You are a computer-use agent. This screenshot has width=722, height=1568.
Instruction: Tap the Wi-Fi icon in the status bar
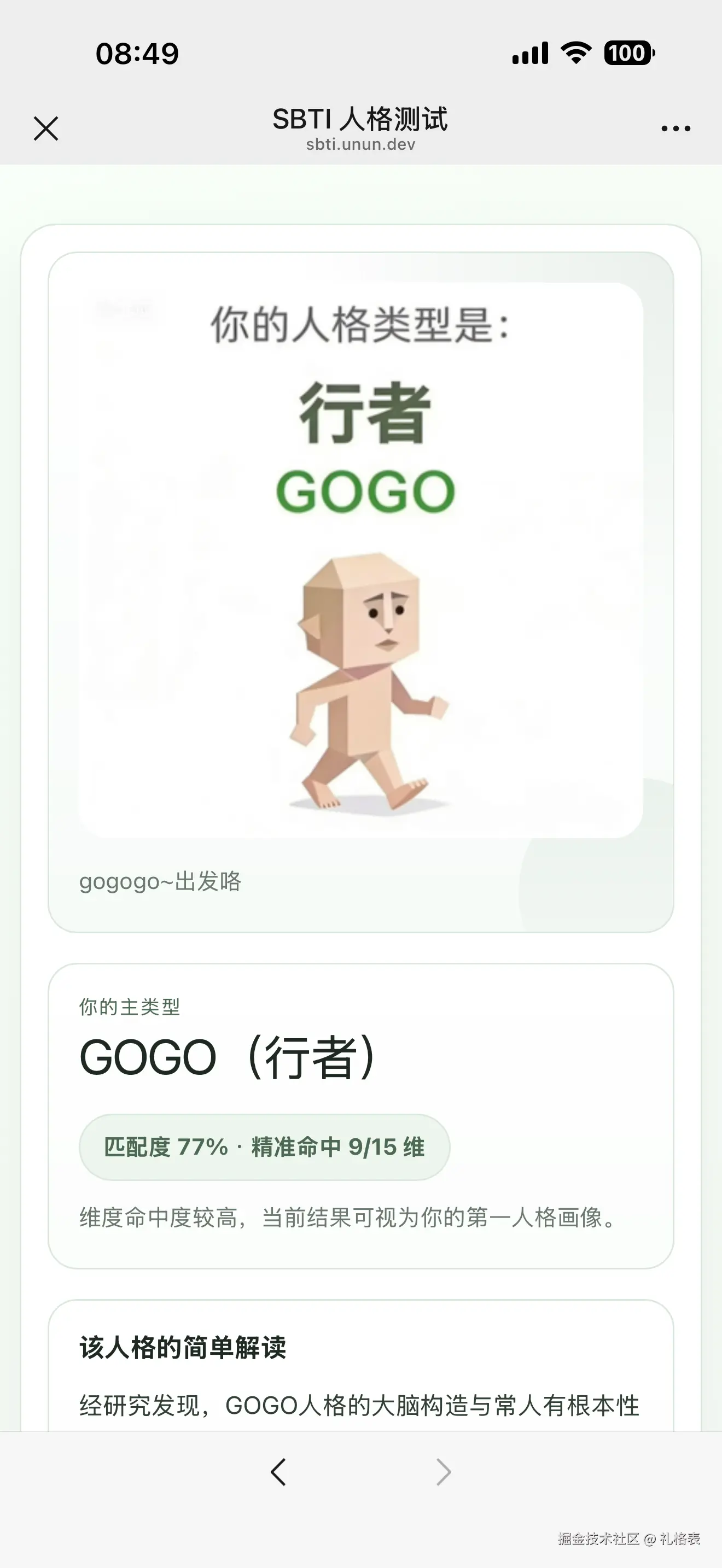[x=574, y=54]
